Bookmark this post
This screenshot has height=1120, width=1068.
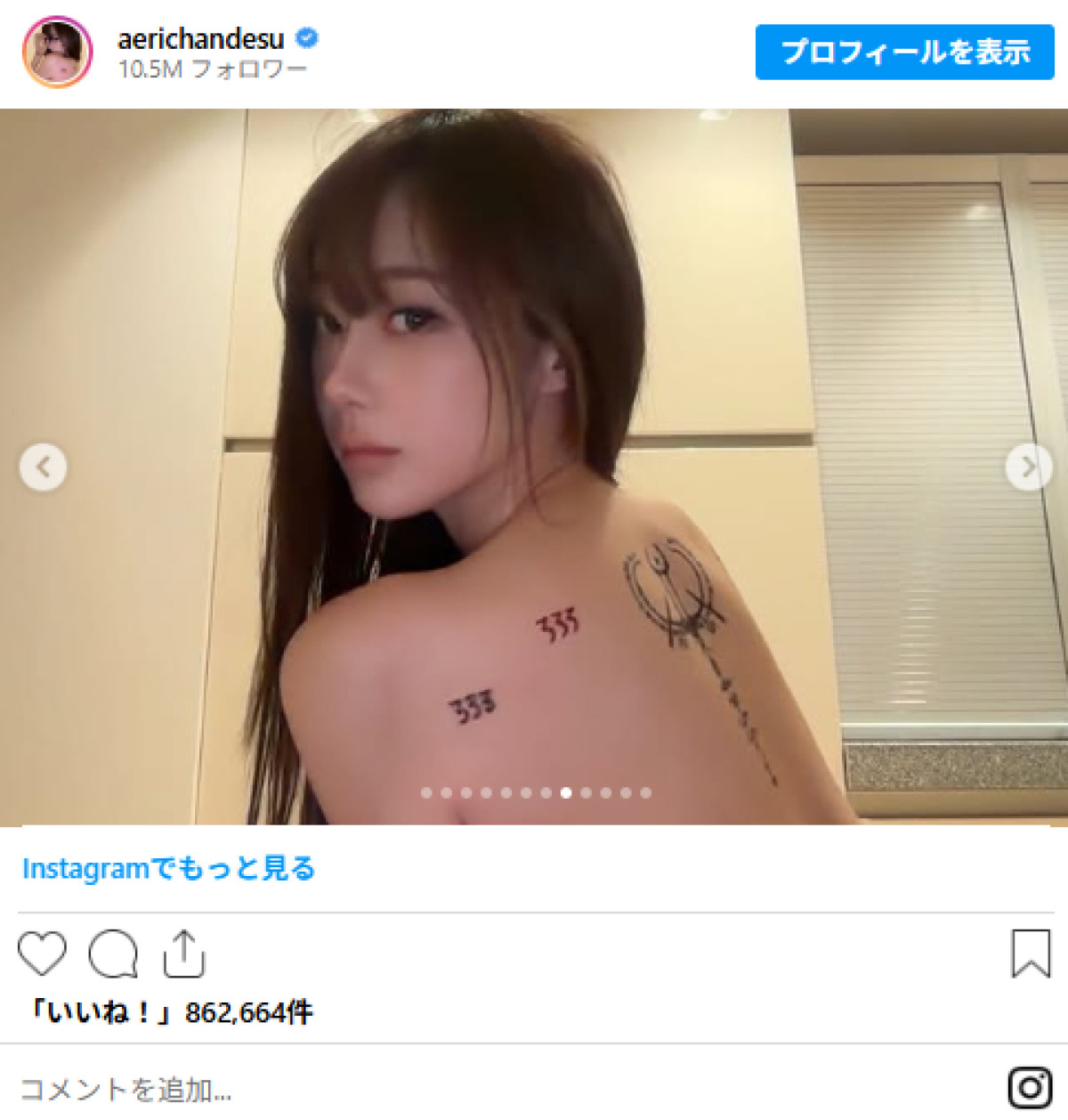(x=1030, y=954)
